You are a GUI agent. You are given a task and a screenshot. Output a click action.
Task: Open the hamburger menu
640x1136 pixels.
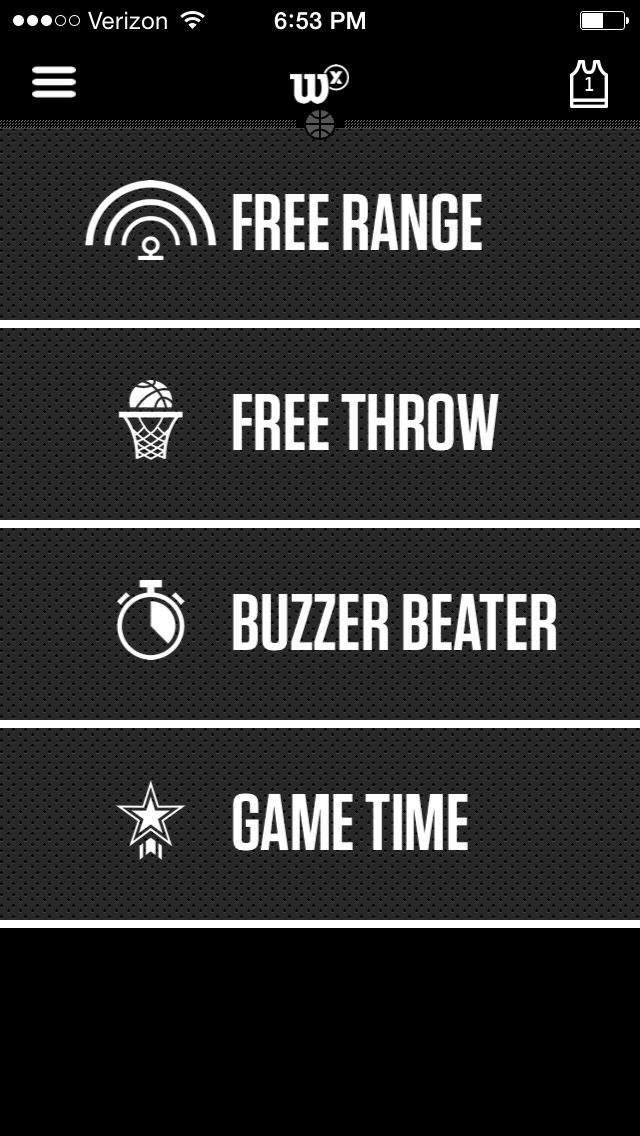click(x=54, y=82)
